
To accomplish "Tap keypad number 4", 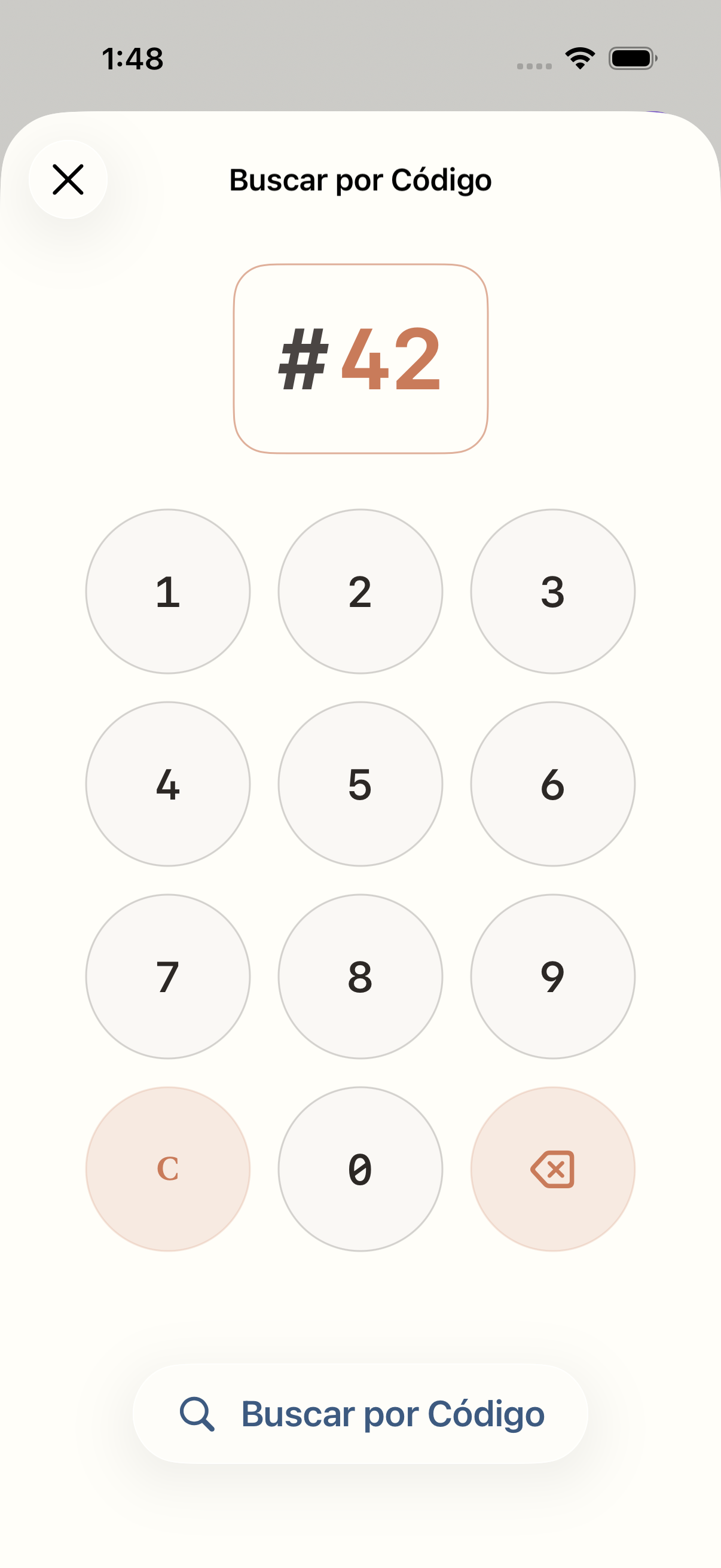I will (x=168, y=784).
